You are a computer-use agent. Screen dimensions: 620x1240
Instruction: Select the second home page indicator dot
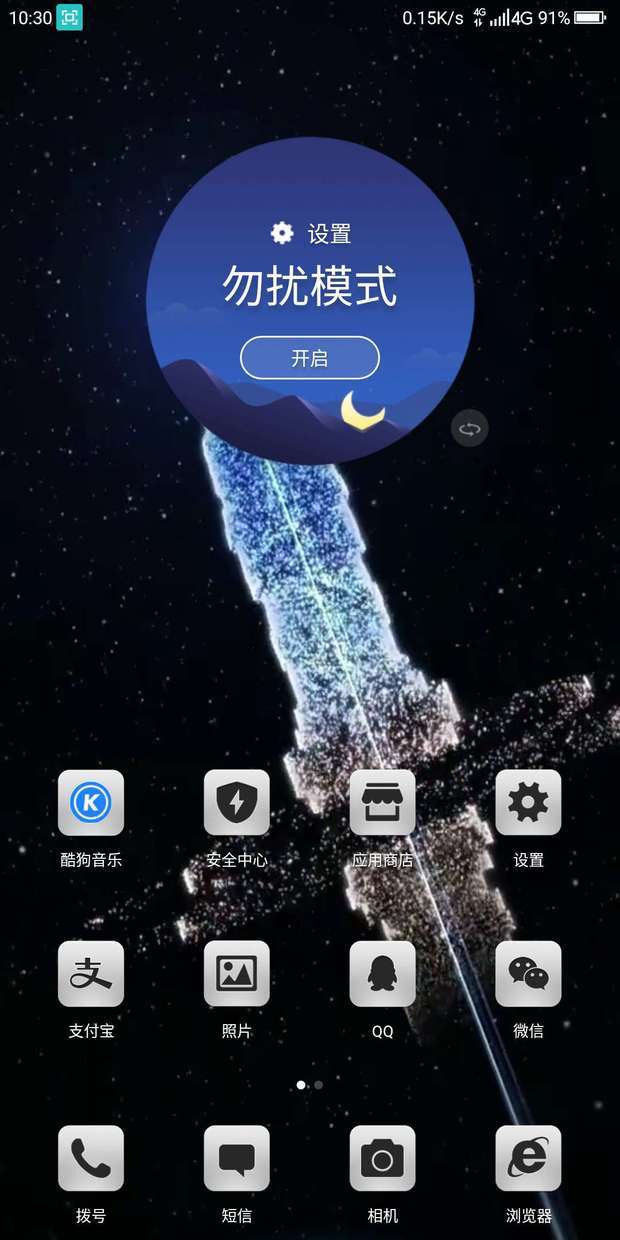[319, 1085]
